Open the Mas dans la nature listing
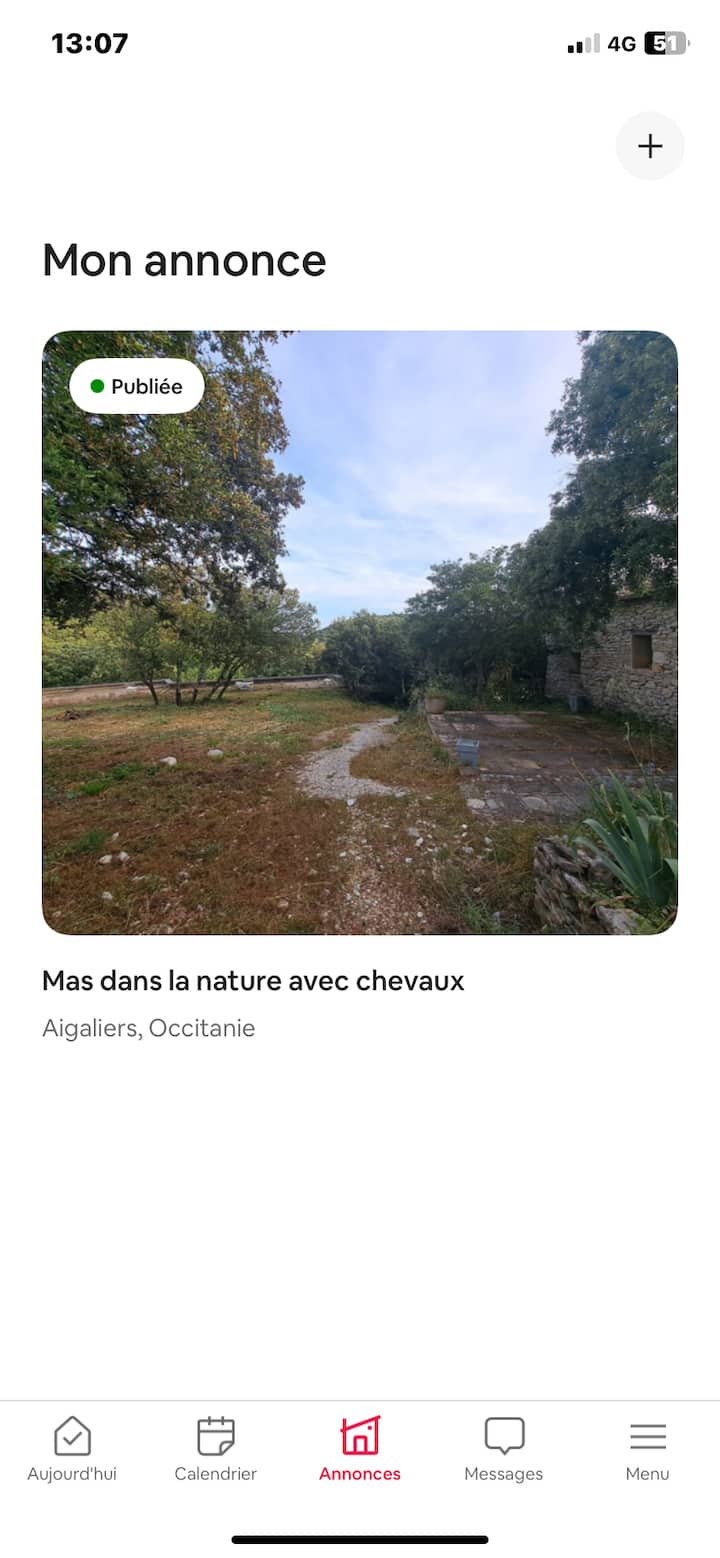The width and height of the screenshot is (720, 1558). point(360,632)
